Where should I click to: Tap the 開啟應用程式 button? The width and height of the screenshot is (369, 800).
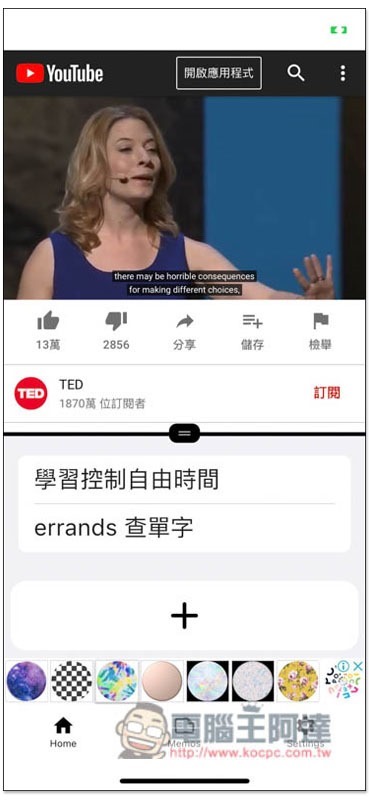coord(218,73)
